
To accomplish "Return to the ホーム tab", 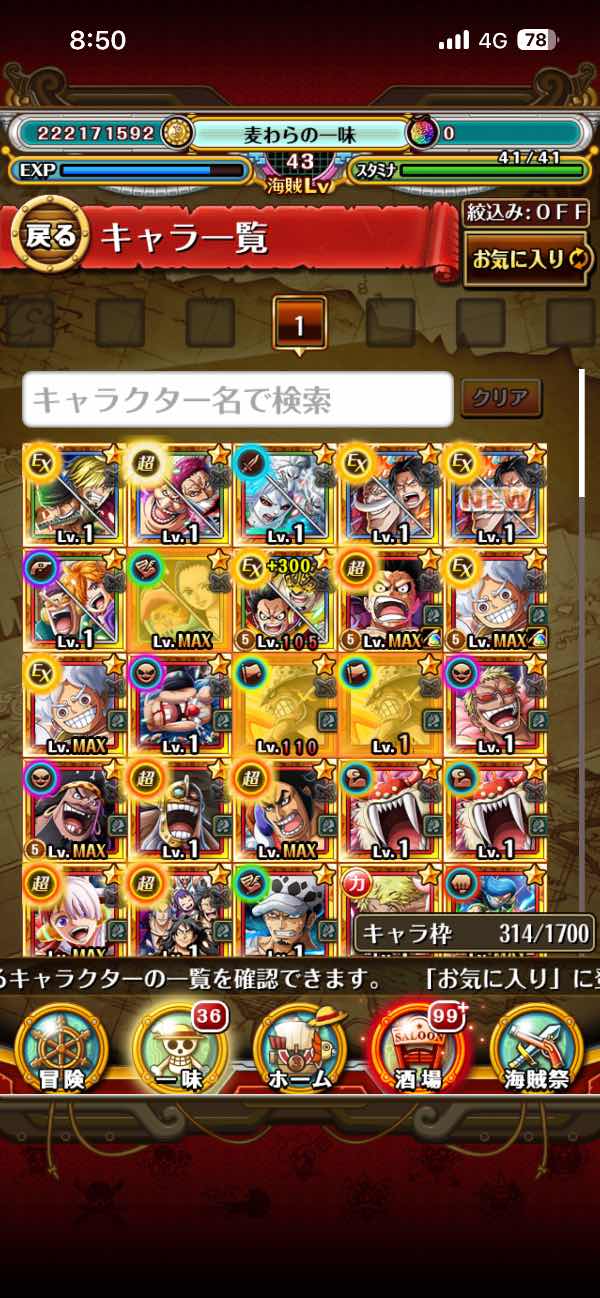I will [300, 1050].
